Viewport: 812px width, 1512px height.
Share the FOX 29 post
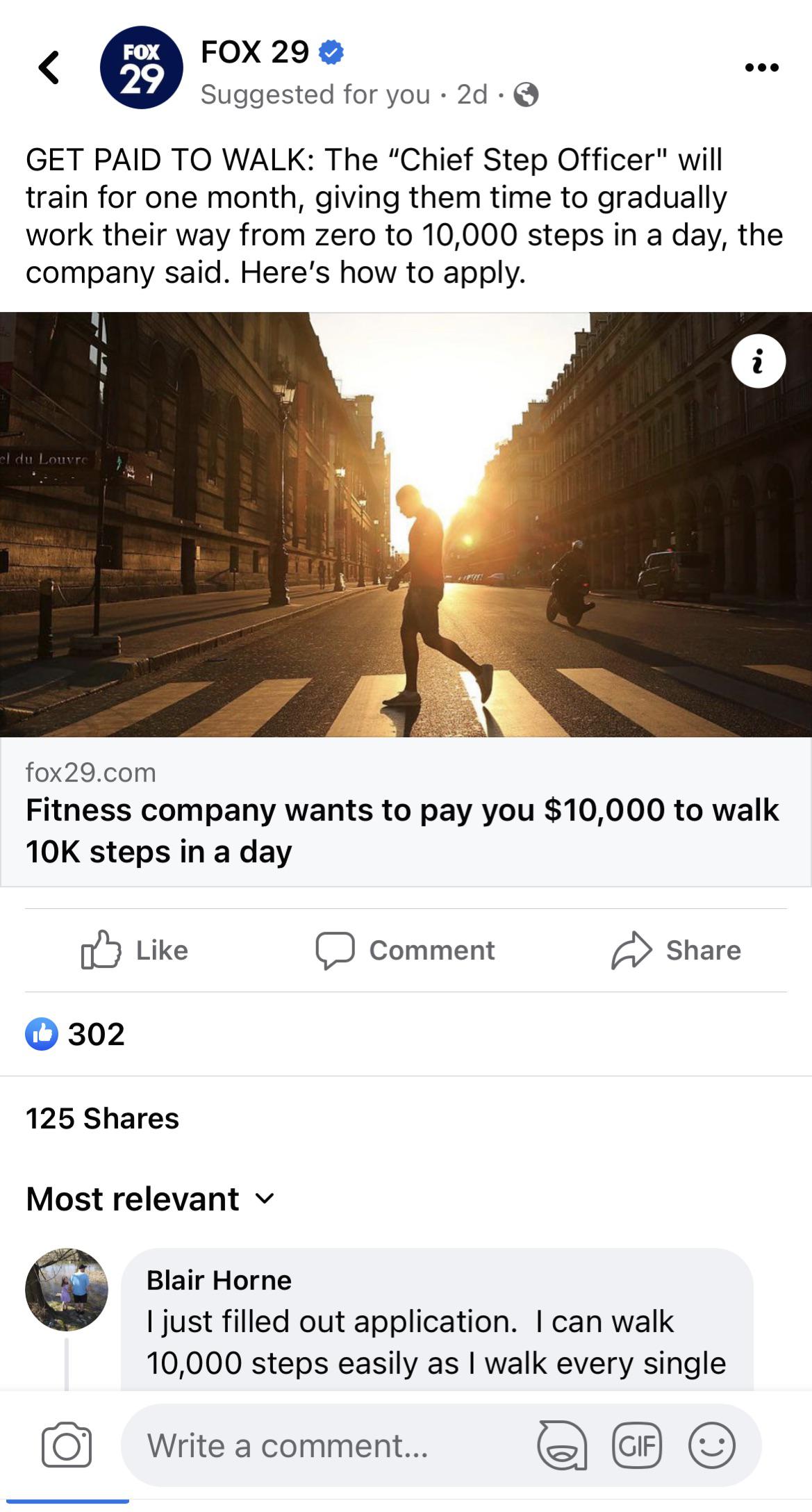pyautogui.click(x=676, y=950)
